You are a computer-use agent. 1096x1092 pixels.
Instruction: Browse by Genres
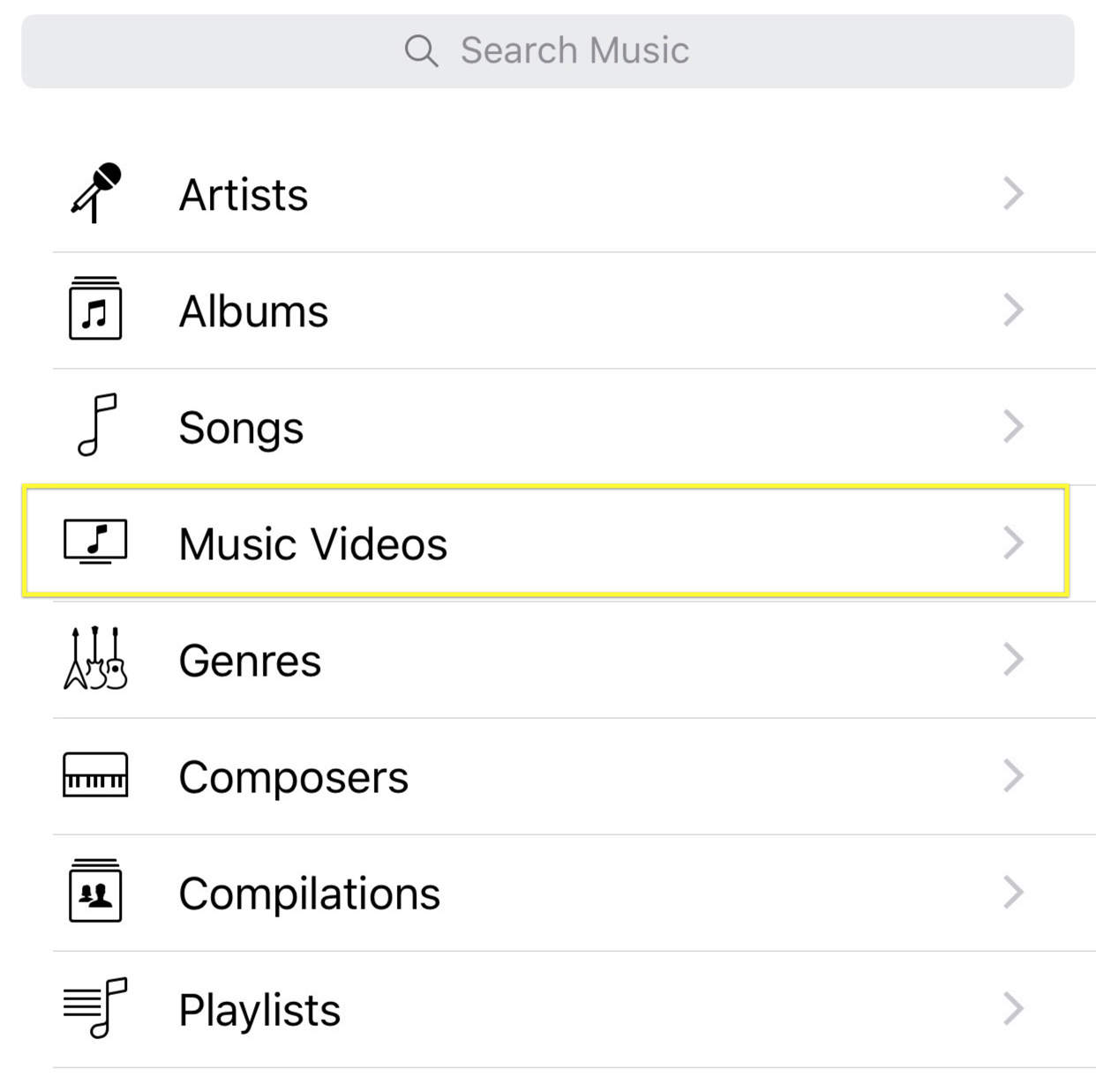547,660
